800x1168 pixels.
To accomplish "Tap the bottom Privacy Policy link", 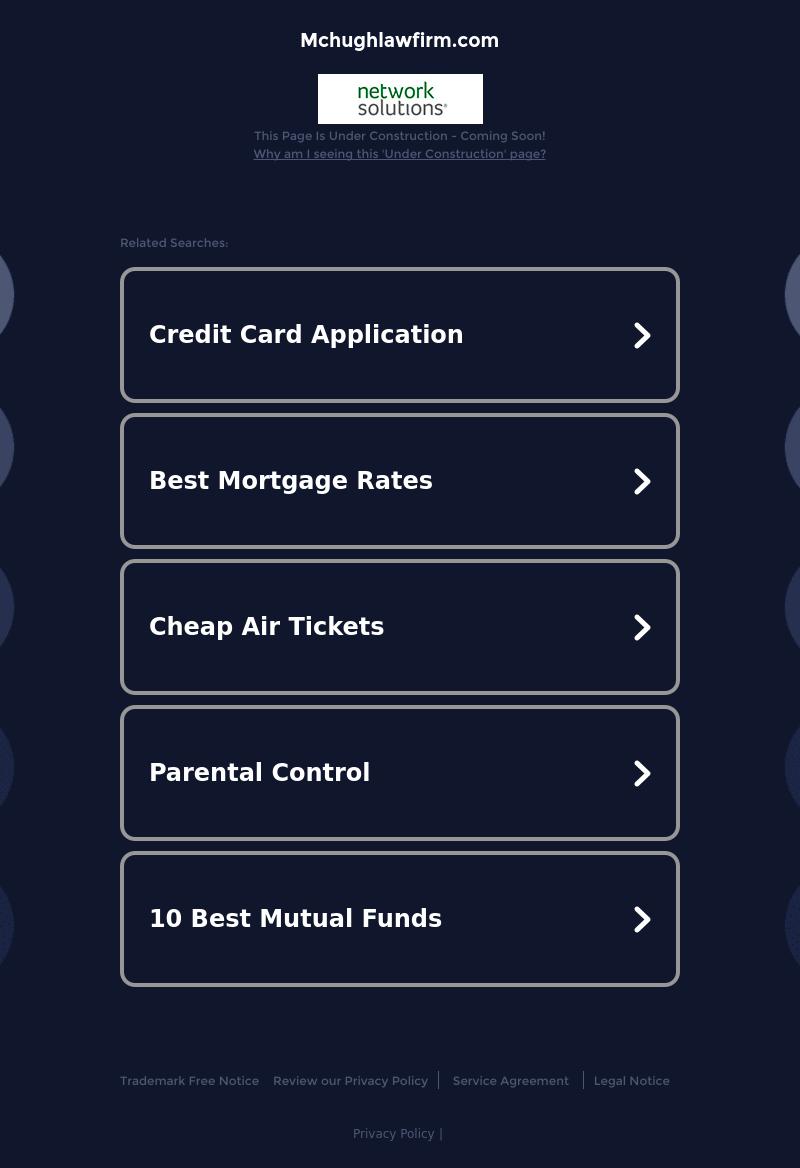I will pyautogui.click(x=393, y=1134).
